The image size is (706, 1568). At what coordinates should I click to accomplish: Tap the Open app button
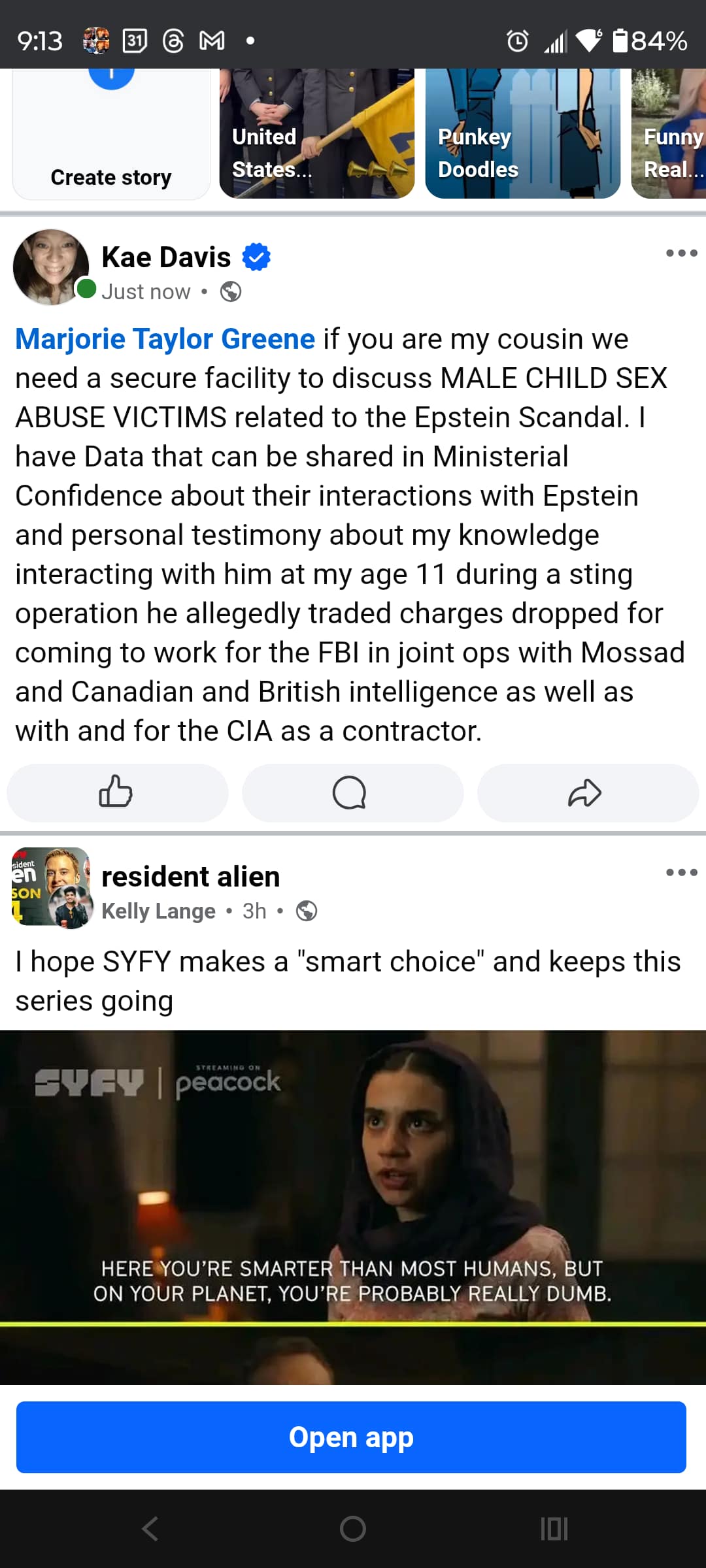tap(352, 1437)
